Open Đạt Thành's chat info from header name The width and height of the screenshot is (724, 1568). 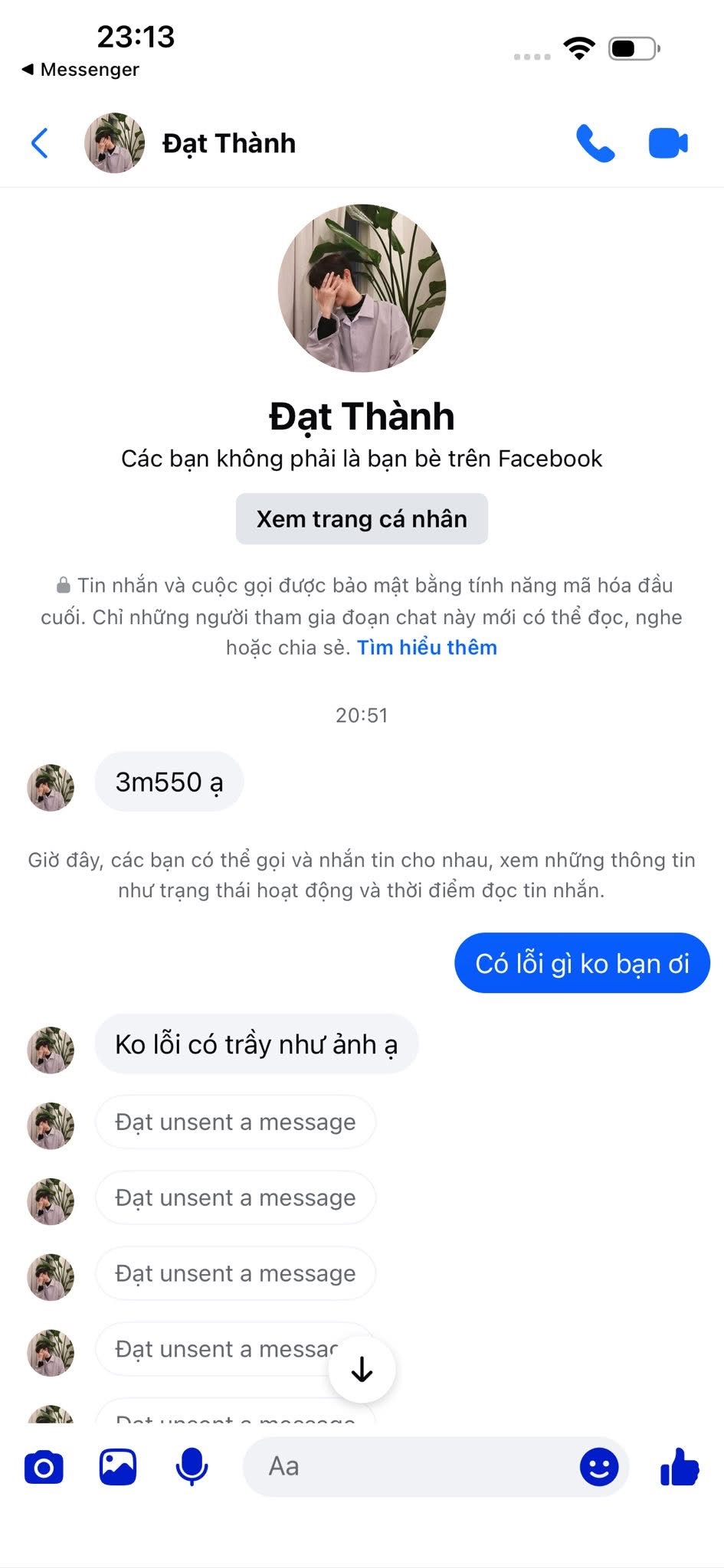click(x=228, y=143)
